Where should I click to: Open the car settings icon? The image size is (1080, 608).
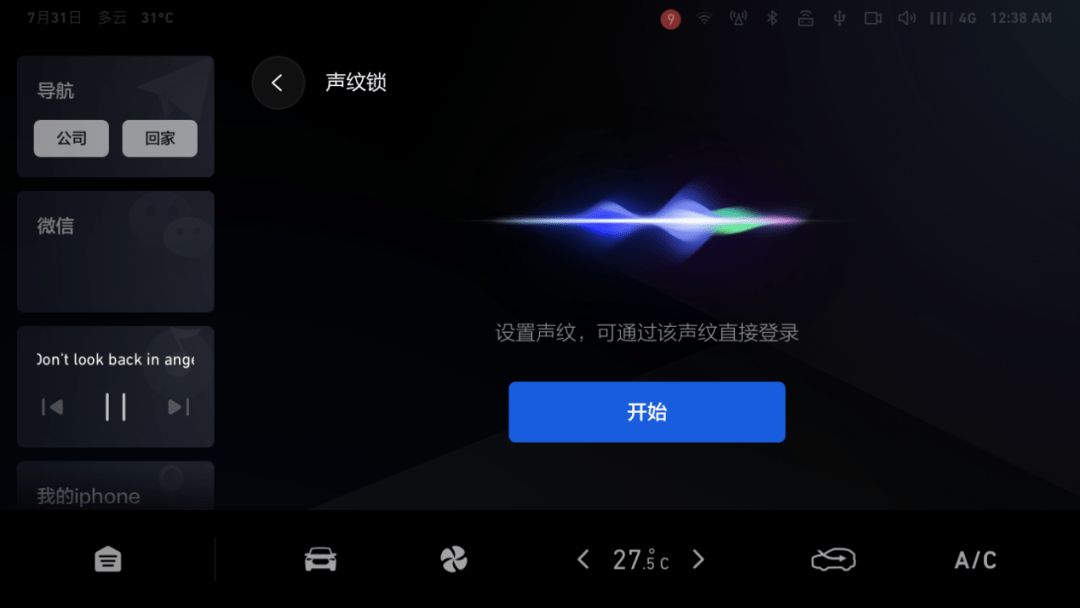pos(320,560)
